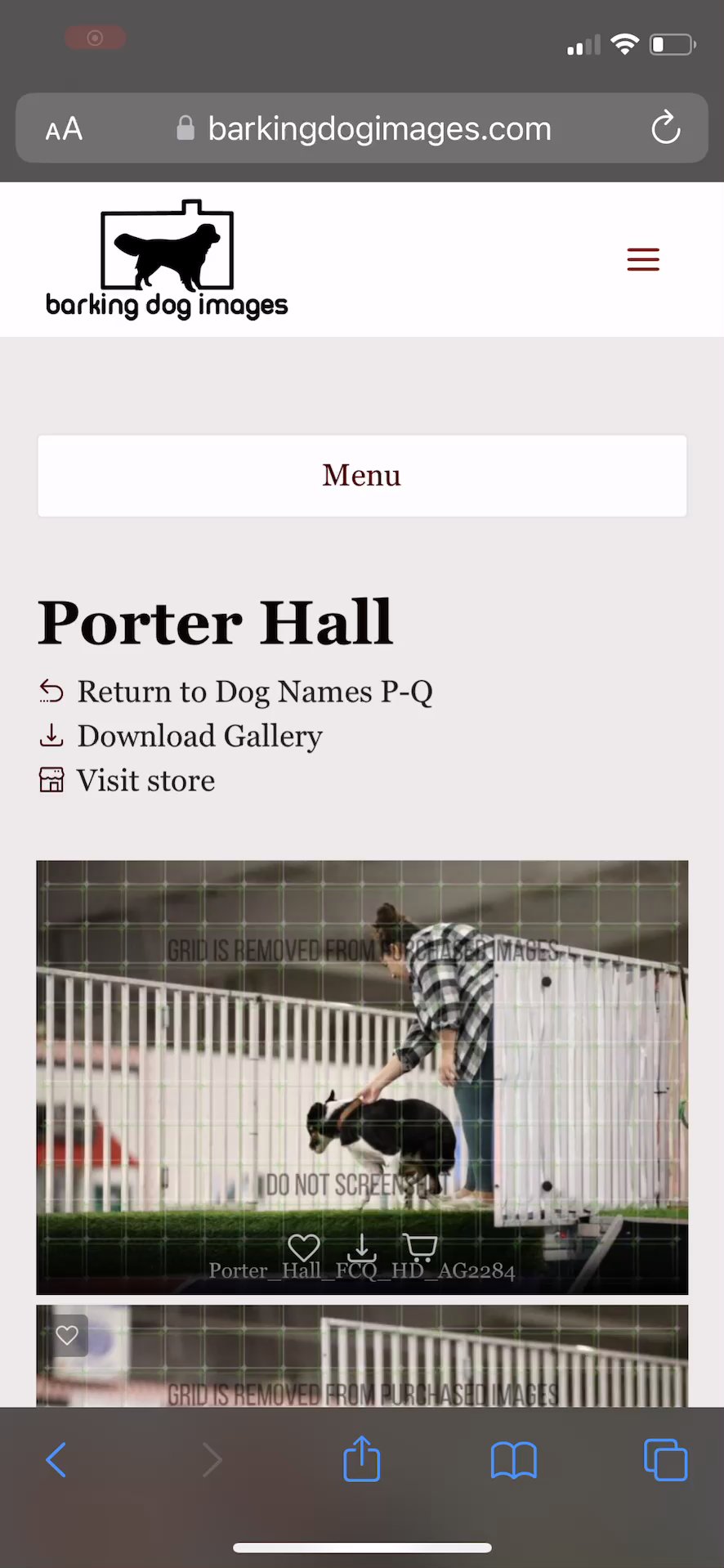Image resolution: width=724 pixels, height=1568 pixels.
Task: Expand the Menu button
Action: pyautogui.click(x=362, y=476)
